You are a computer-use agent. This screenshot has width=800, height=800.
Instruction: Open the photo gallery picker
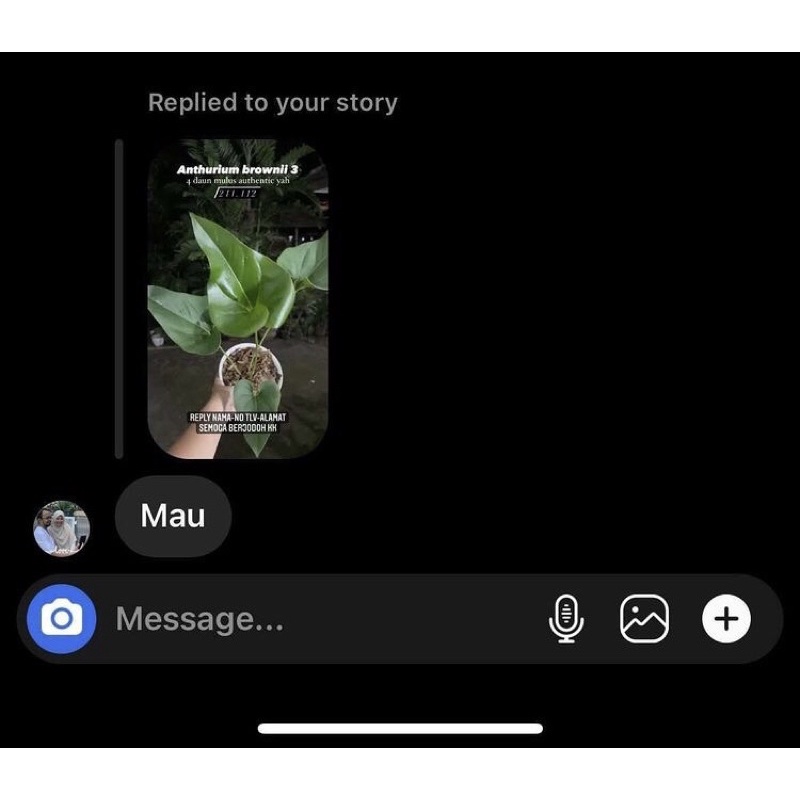pyautogui.click(x=644, y=619)
